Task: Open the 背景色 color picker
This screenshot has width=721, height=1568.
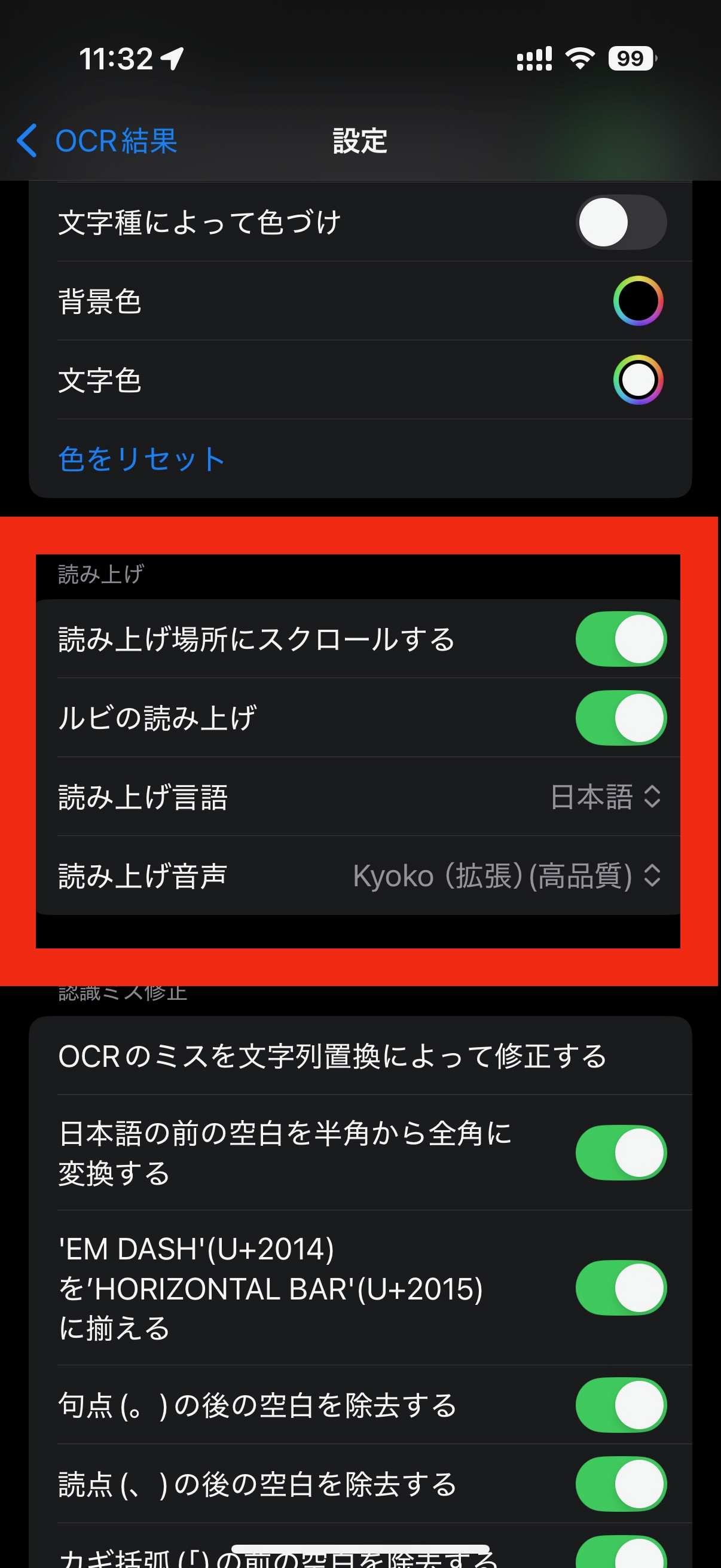Action: pyautogui.click(x=637, y=301)
